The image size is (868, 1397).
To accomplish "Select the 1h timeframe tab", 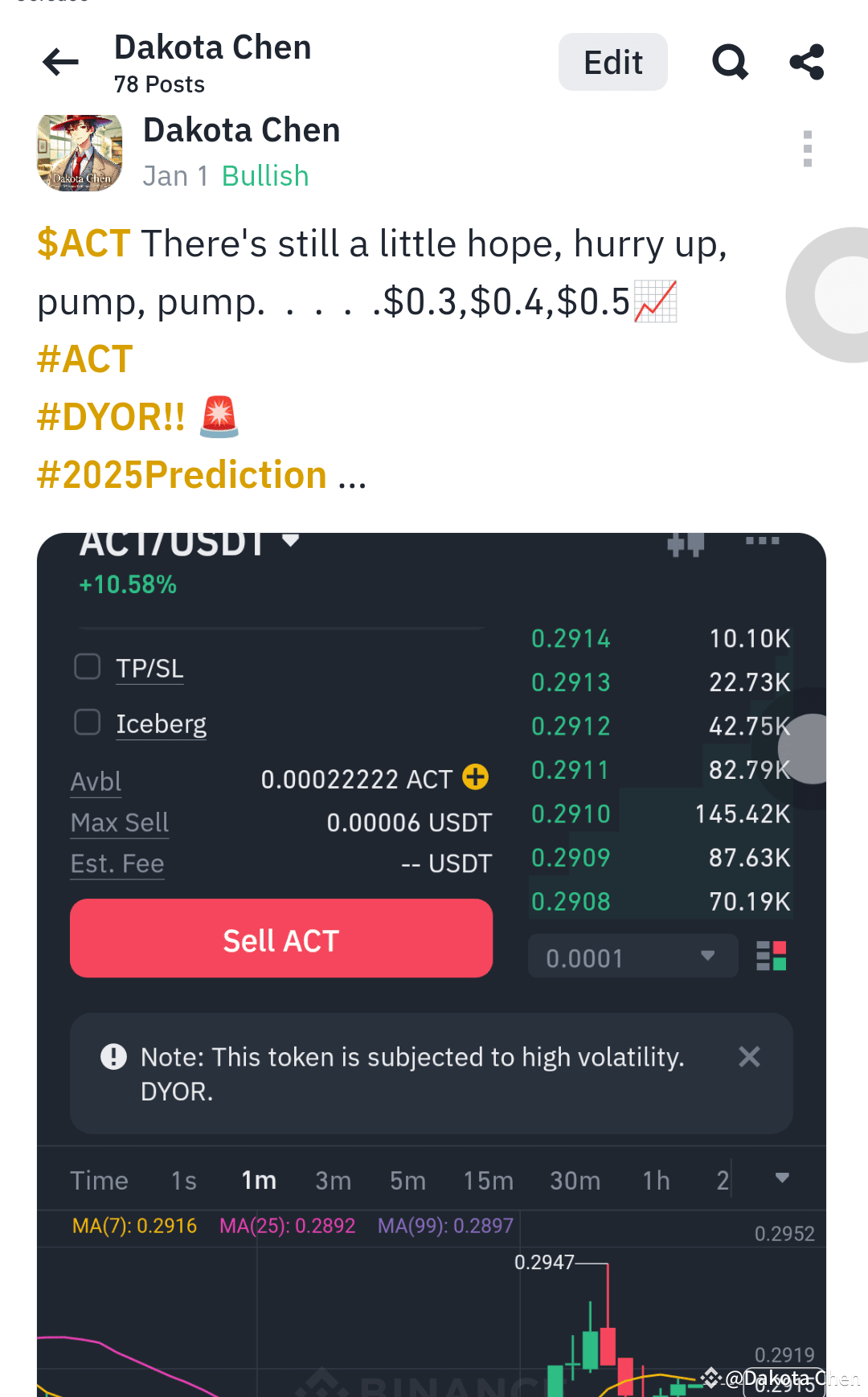I will [x=656, y=1179].
